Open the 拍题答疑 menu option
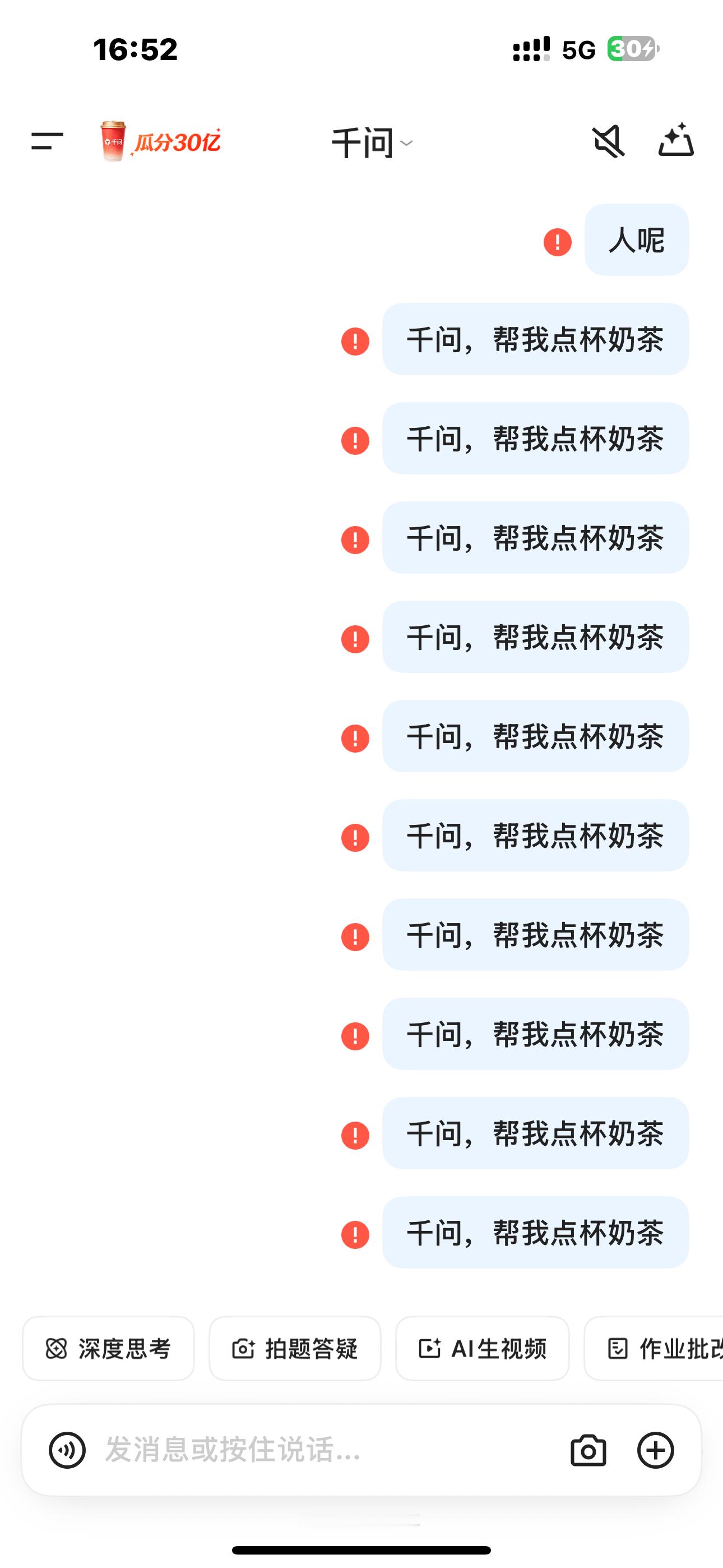Viewport: 723px width, 1568px height. (x=295, y=1349)
